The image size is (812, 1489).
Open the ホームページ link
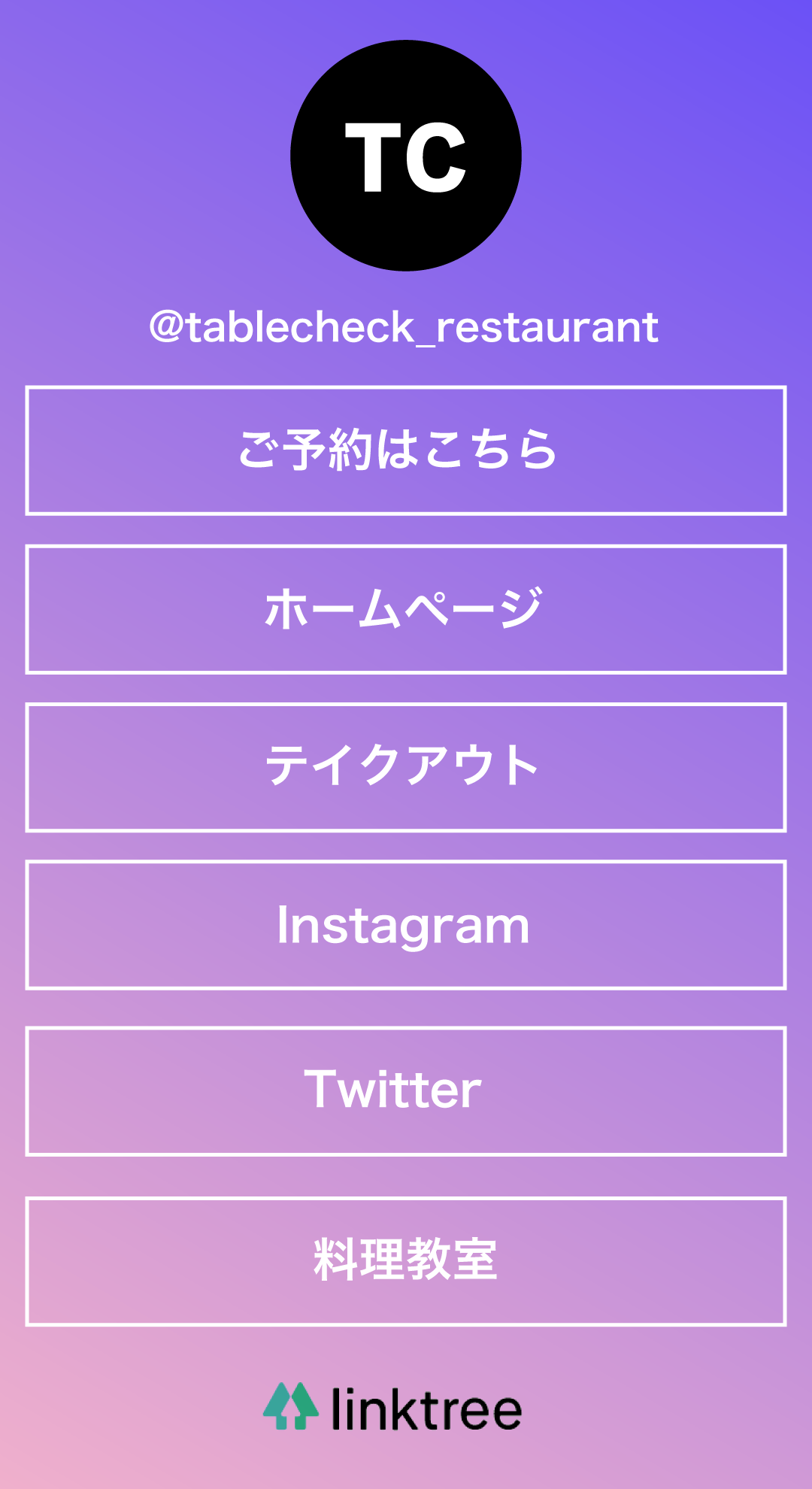pos(406,609)
